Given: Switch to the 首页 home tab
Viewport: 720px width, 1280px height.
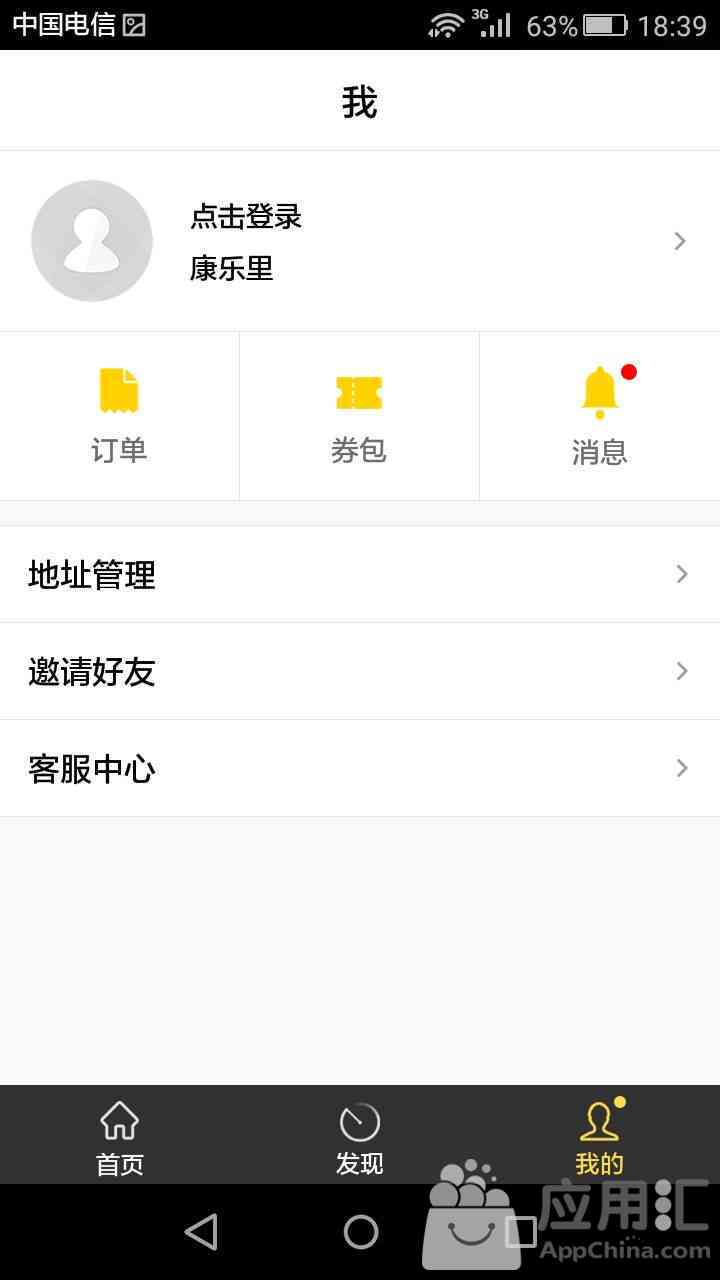Looking at the screenshot, I should coord(120,1136).
